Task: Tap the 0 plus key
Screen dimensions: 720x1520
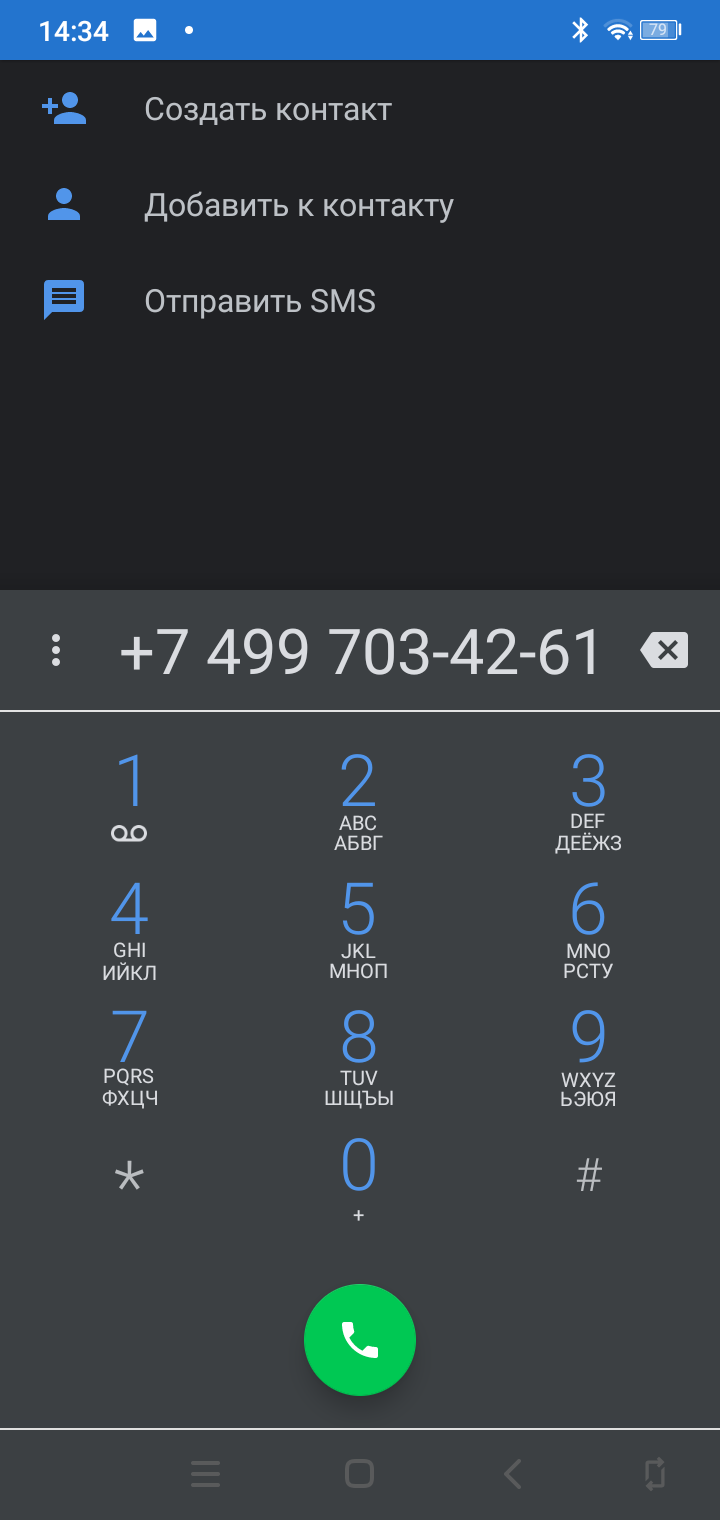Action: point(358,1180)
